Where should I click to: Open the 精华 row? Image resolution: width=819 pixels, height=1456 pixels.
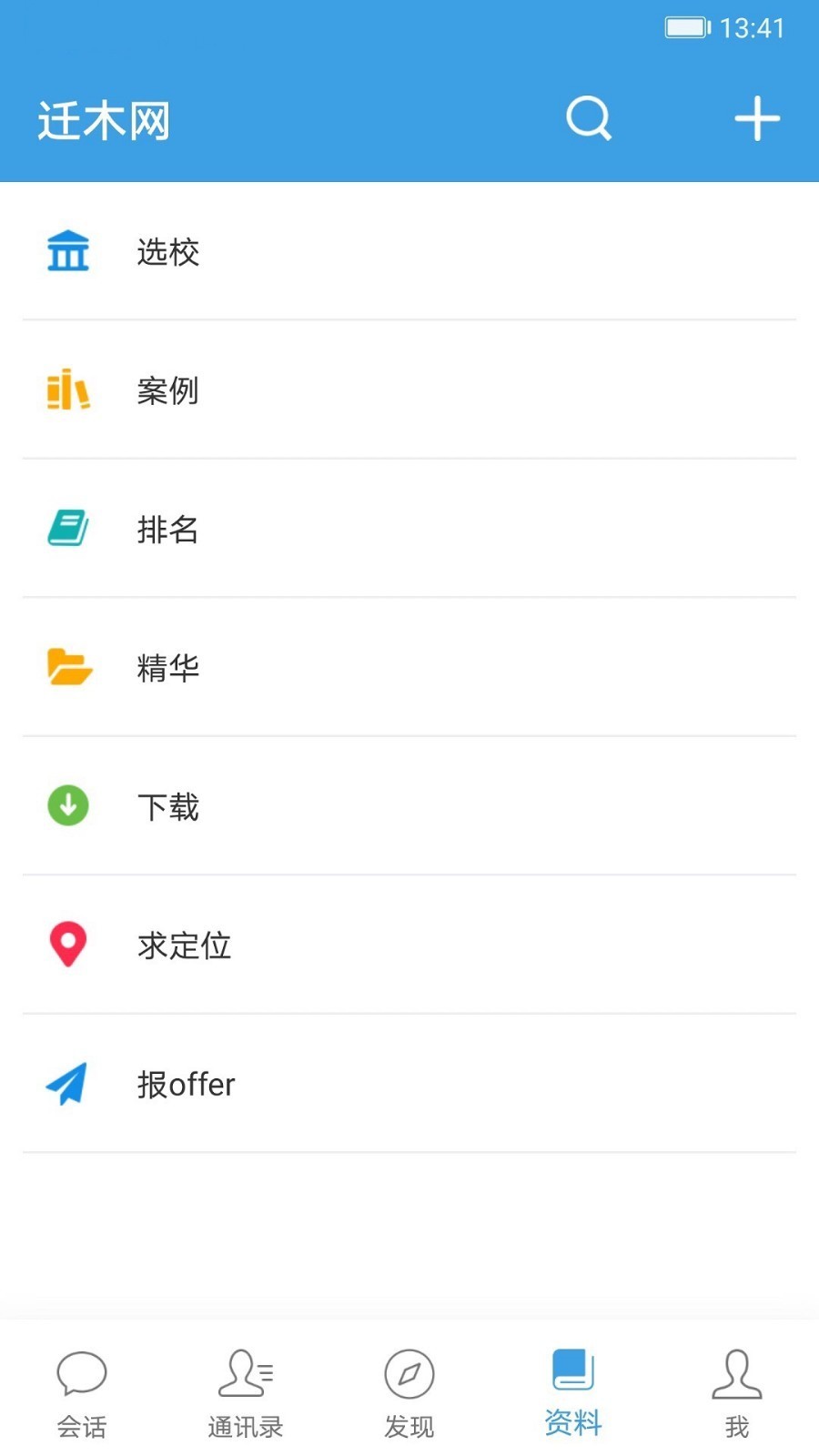point(409,667)
